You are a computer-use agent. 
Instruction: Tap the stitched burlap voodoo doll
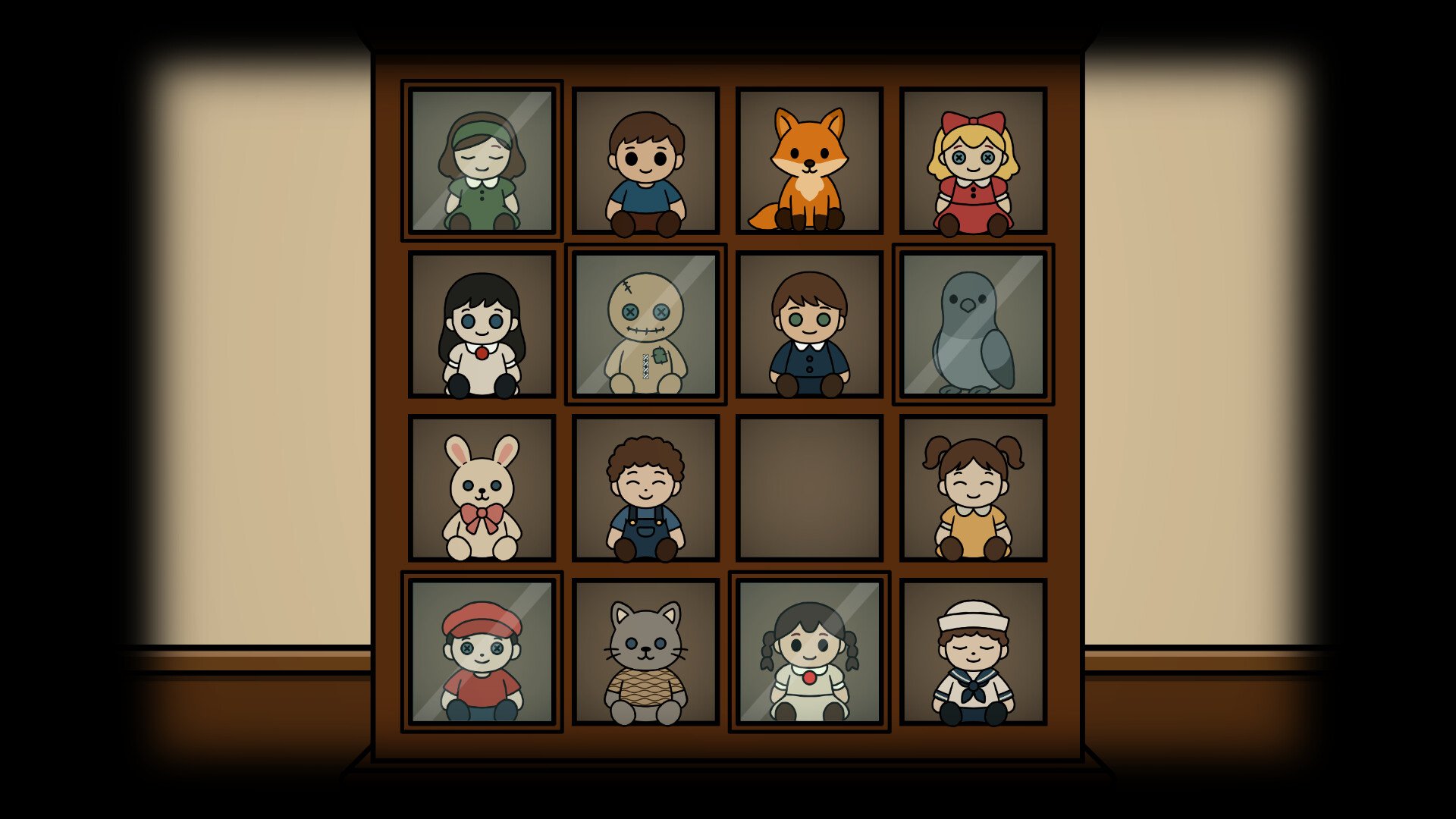pyautogui.click(x=645, y=325)
